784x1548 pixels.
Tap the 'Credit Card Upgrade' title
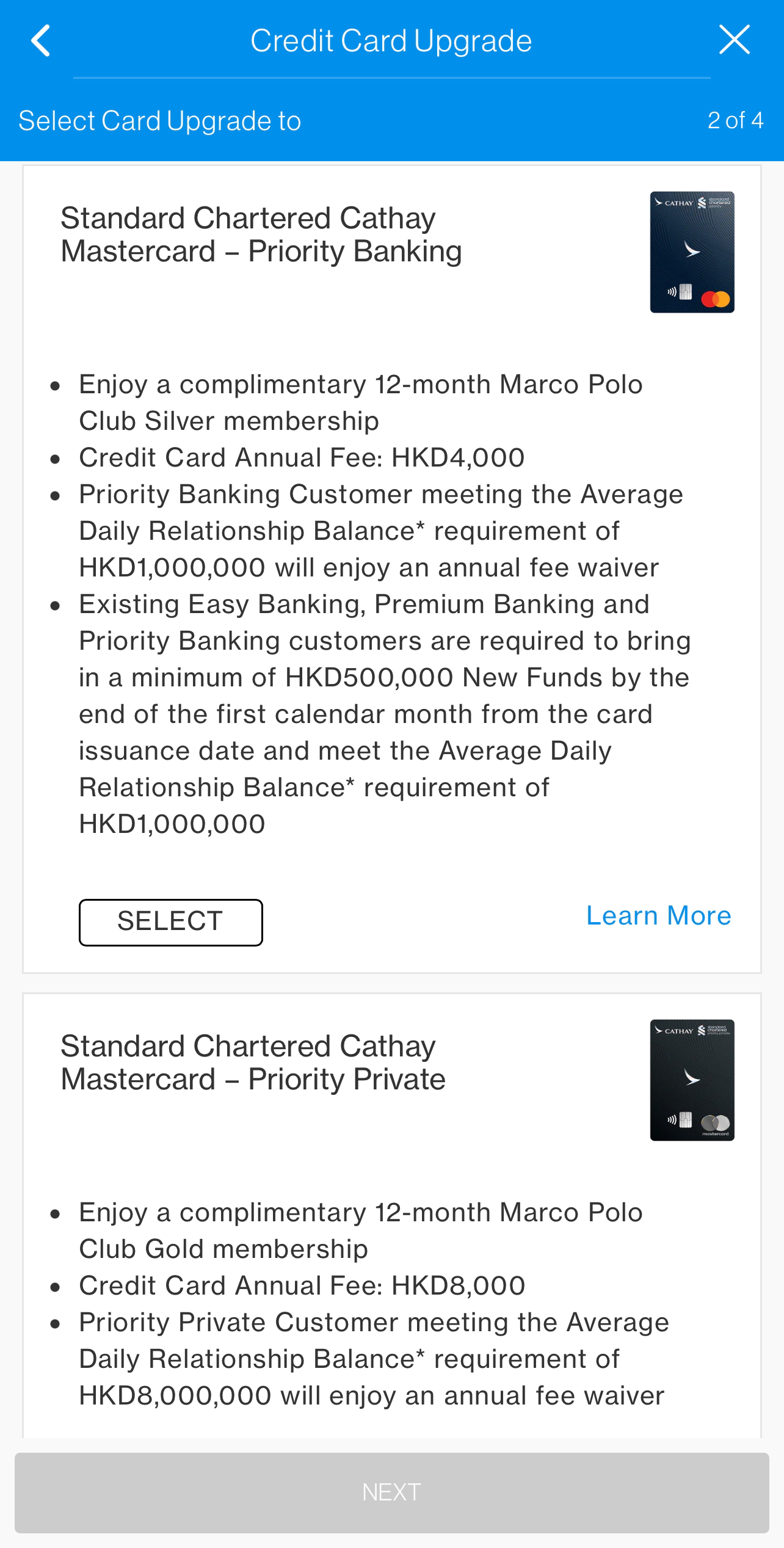click(391, 40)
